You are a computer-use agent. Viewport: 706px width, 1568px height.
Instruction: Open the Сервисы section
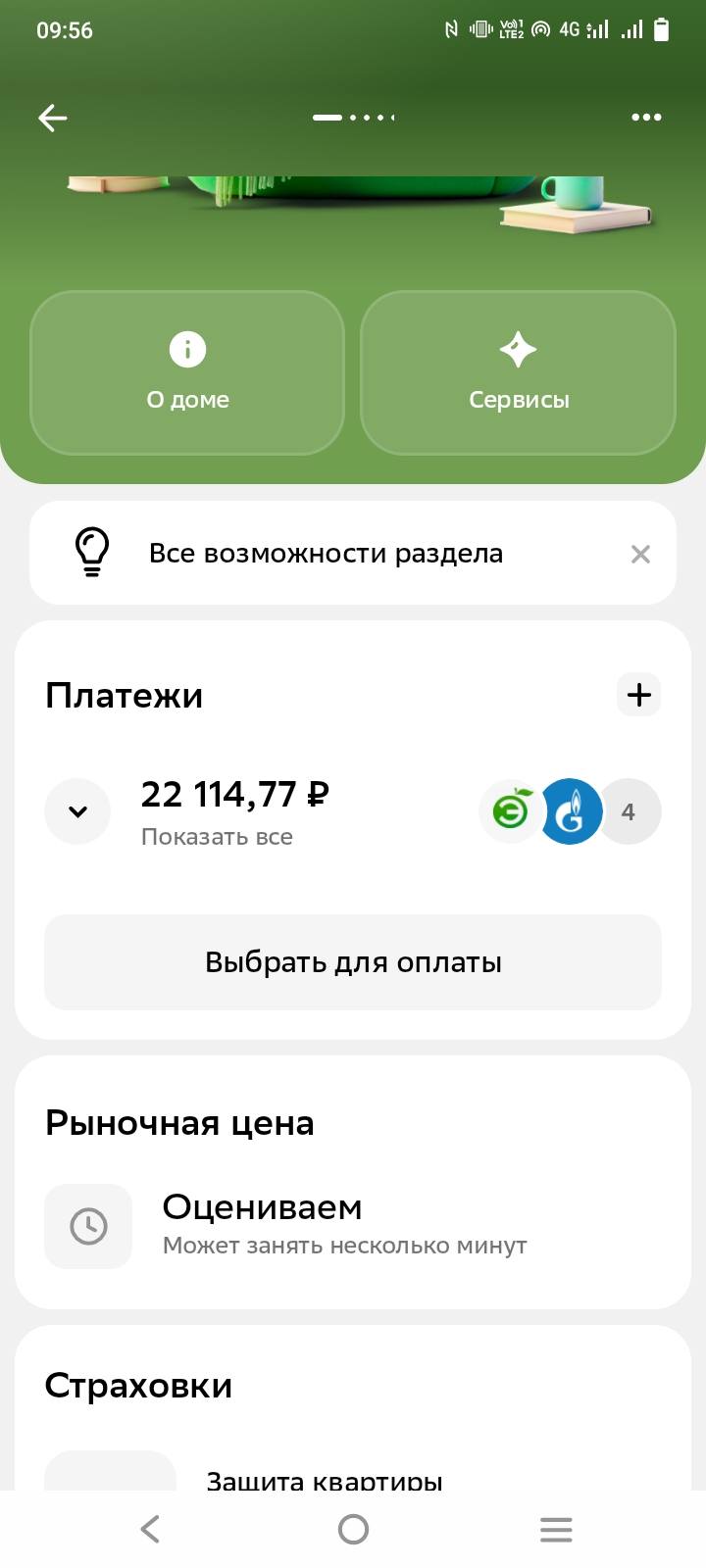[x=518, y=373]
